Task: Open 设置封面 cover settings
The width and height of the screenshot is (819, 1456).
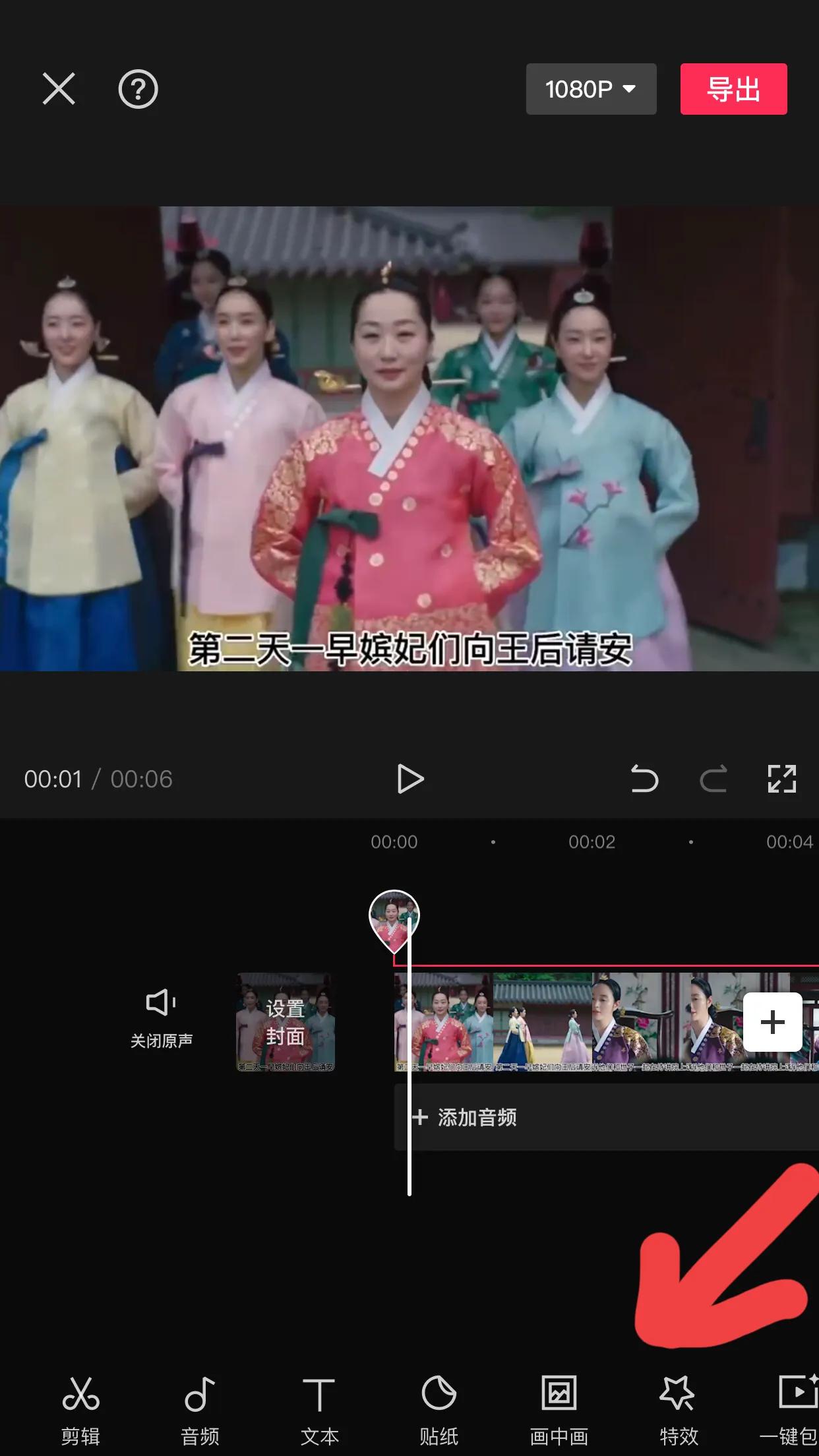Action: (x=286, y=1021)
